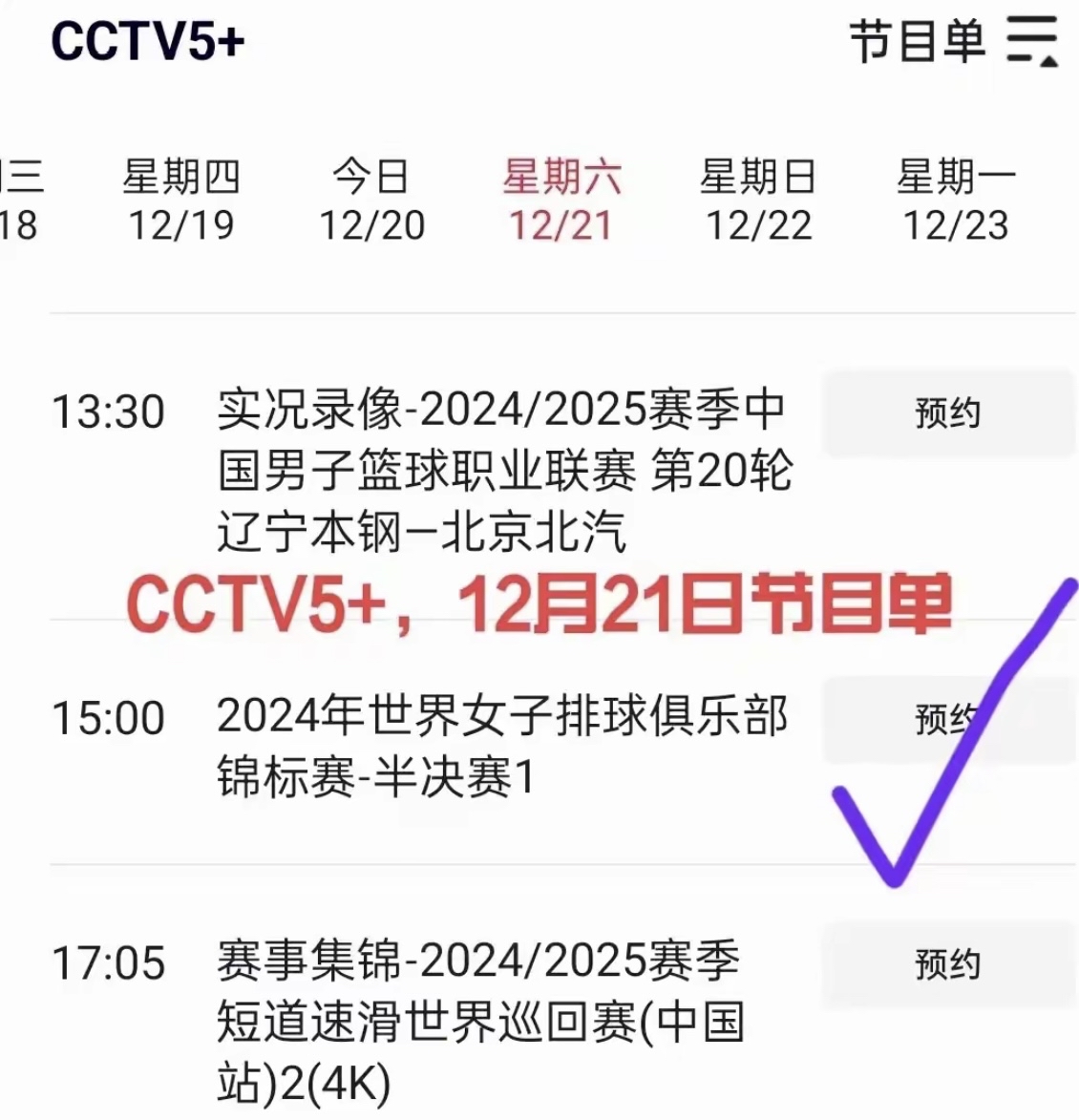The width and height of the screenshot is (1079, 1120).
Task: Select the partially visible 12/18 date column
Action: [x=19, y=201]
